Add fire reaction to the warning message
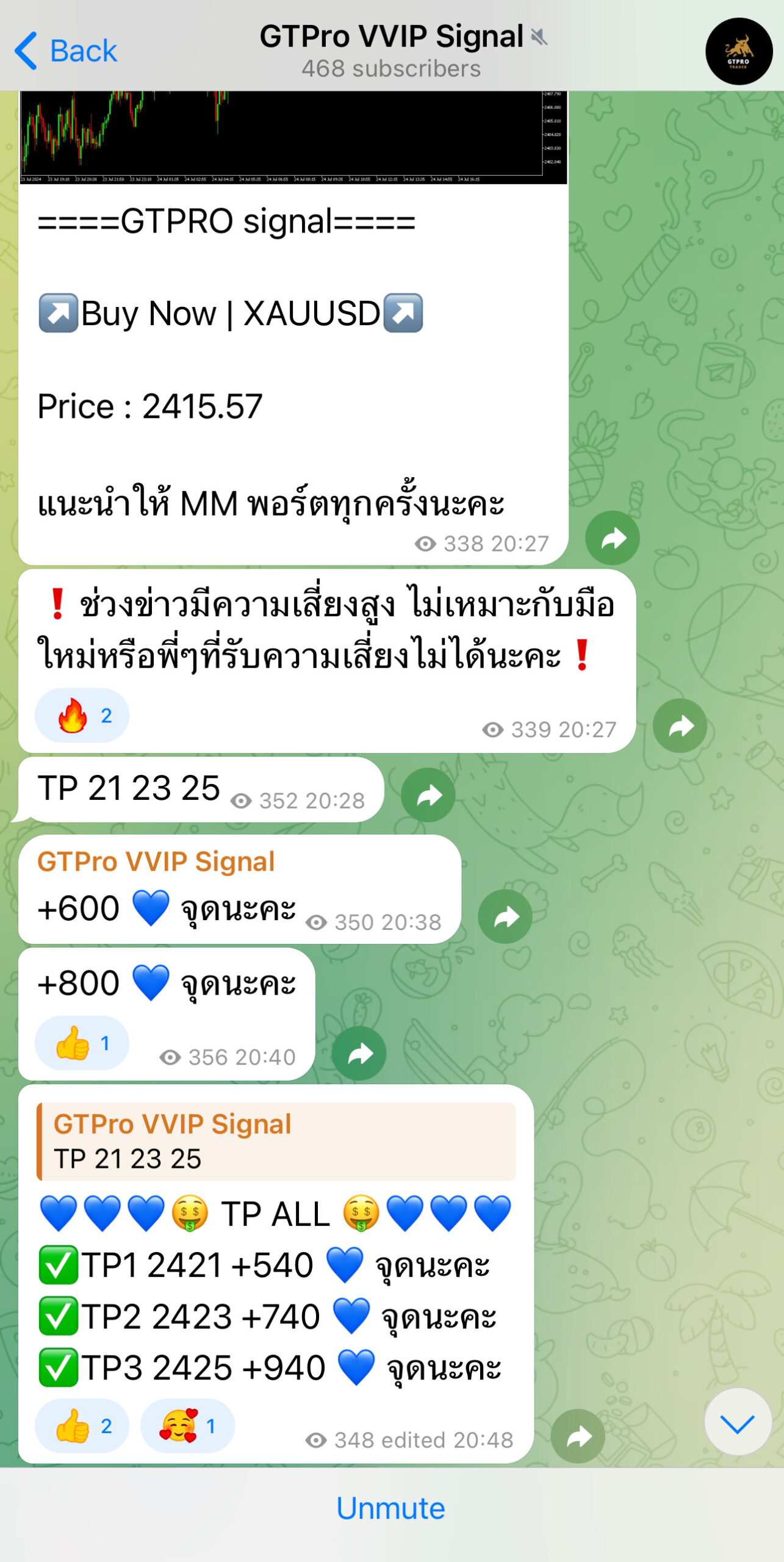This screenshot has width=784, height=1562. point(82,716)
